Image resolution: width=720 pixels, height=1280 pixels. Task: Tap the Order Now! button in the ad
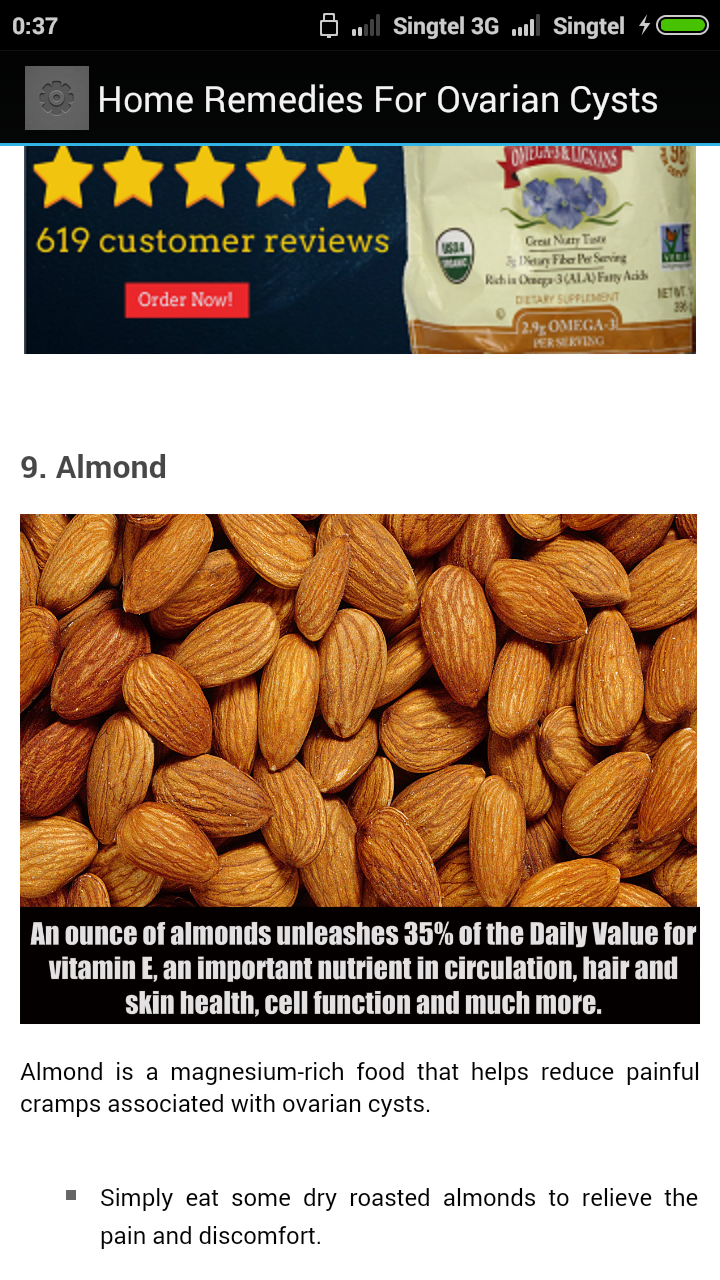click(186, 299)
